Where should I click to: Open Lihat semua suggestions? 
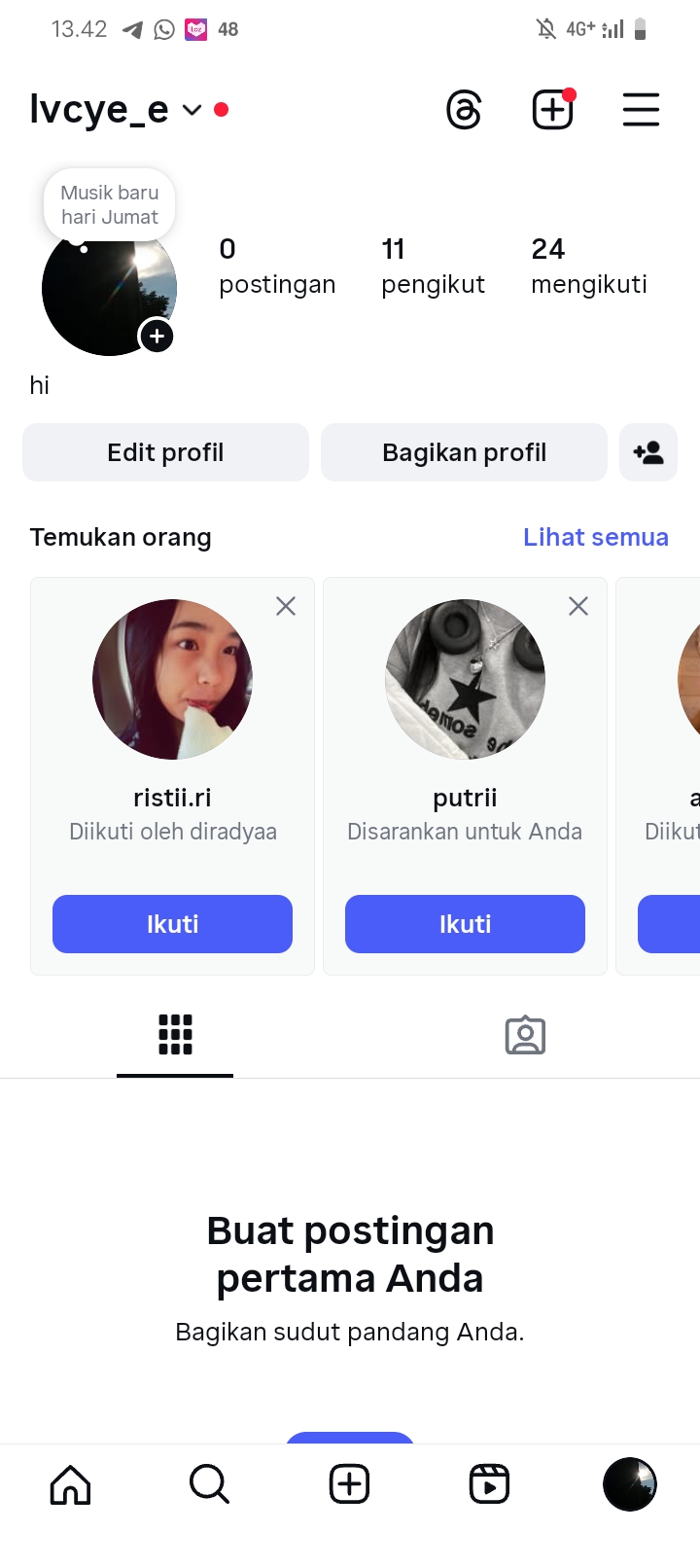595,537
